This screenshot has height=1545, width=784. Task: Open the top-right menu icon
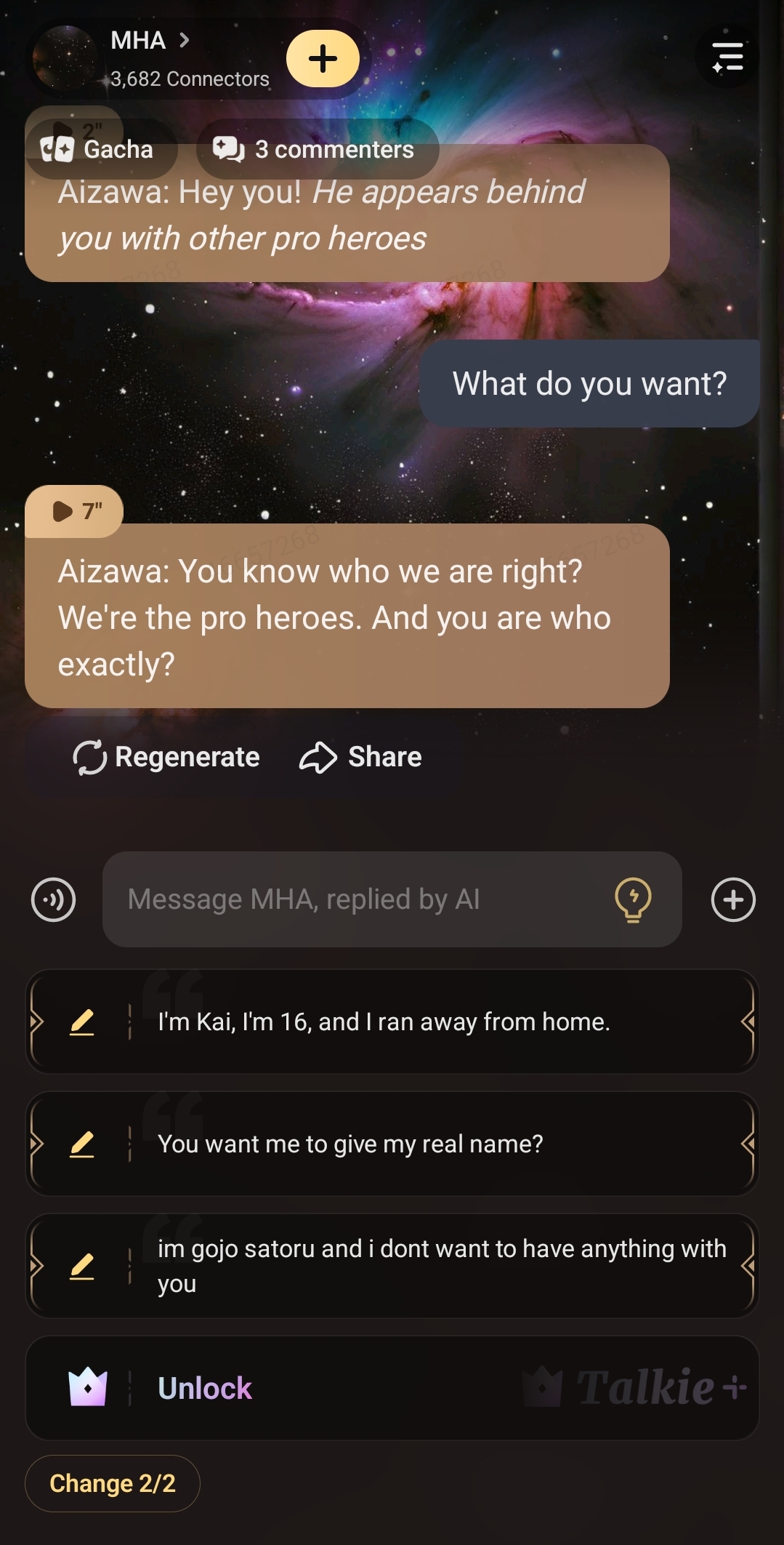coord(727,56)
